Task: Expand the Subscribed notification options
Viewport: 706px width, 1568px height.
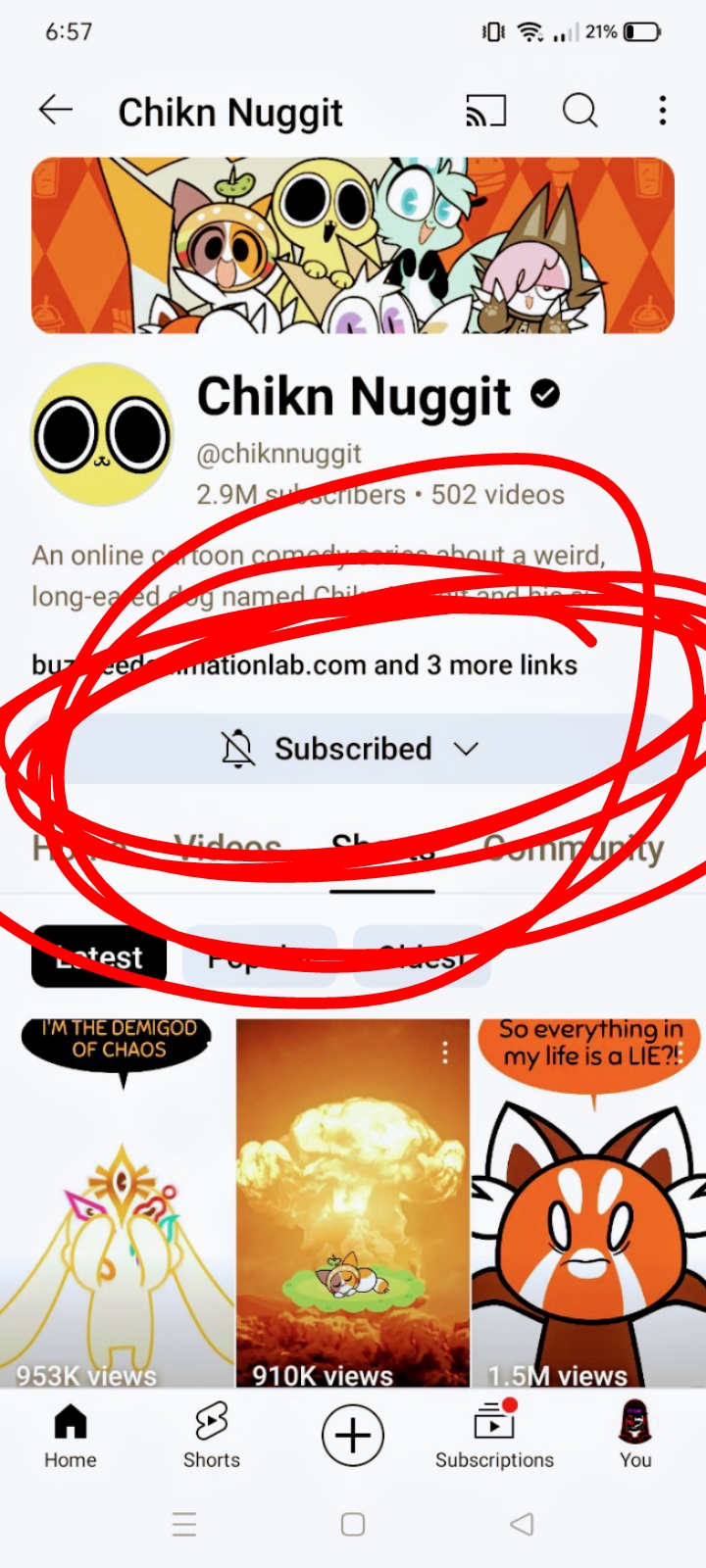Action: point(351,749)
